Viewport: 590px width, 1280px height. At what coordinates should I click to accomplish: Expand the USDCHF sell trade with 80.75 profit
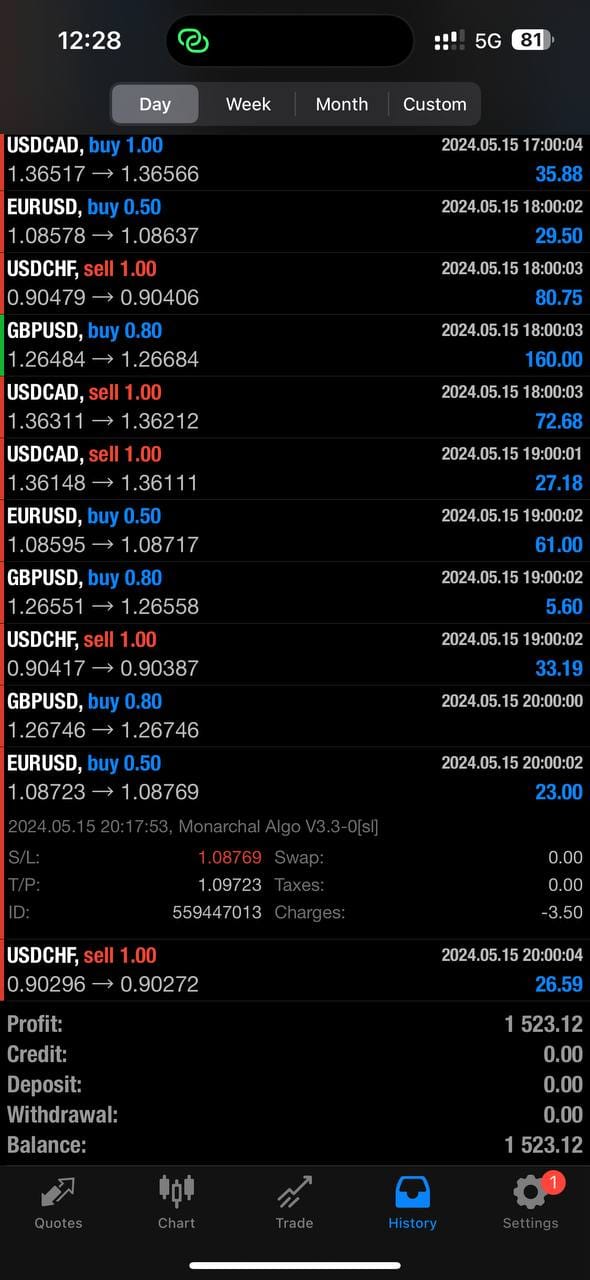295,283
